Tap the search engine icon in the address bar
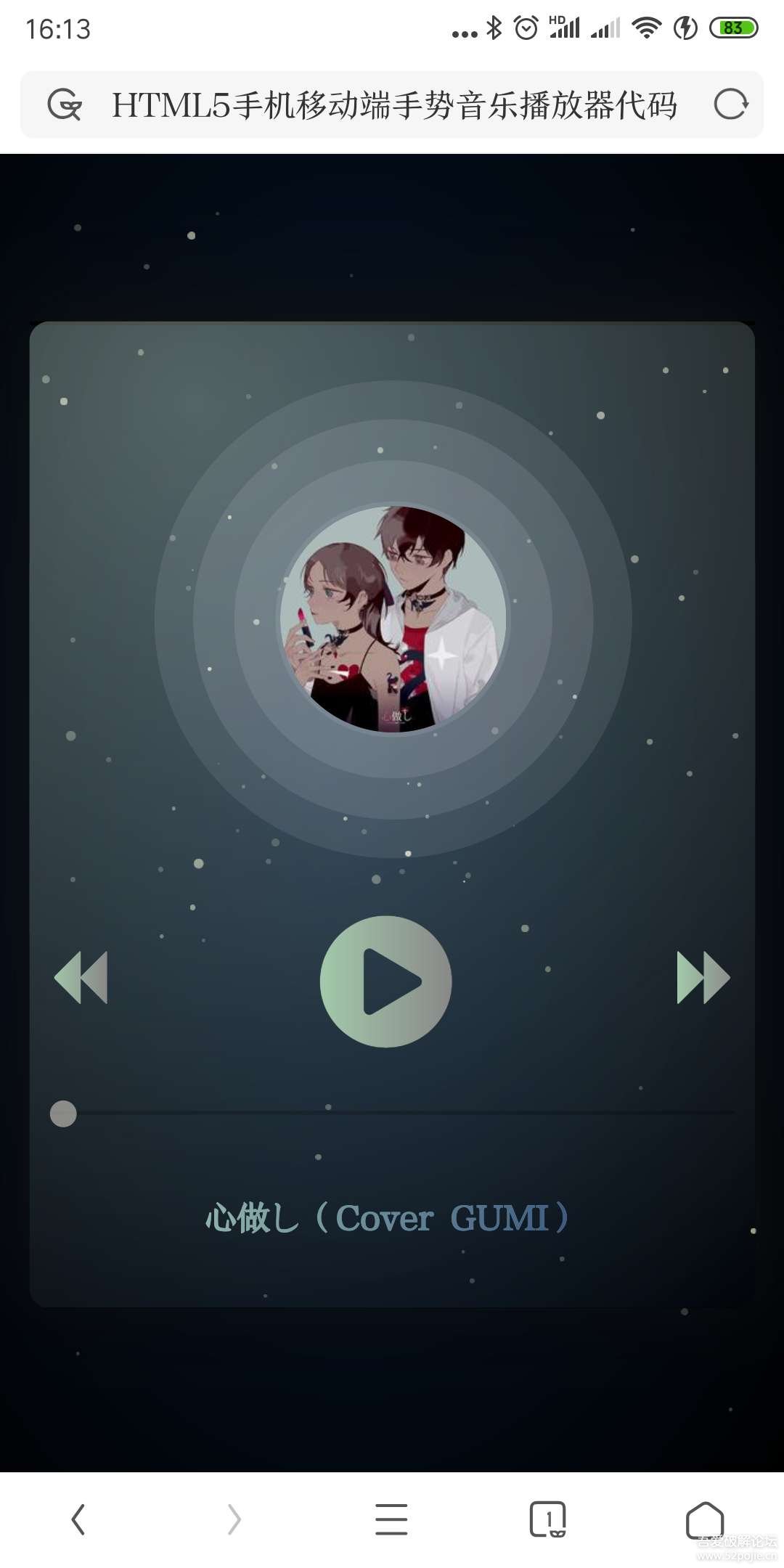 point(65,105)
